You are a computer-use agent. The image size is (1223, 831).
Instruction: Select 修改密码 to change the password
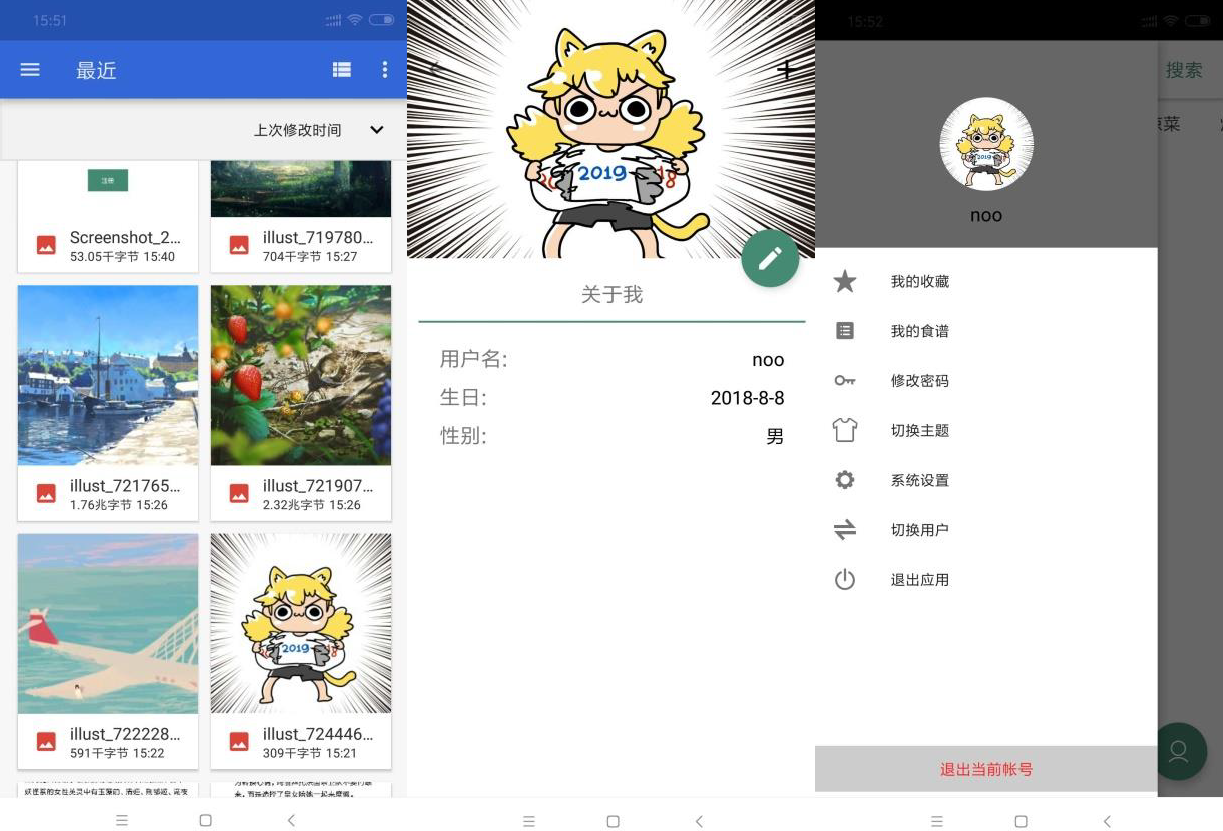click(x=919, y=381)
